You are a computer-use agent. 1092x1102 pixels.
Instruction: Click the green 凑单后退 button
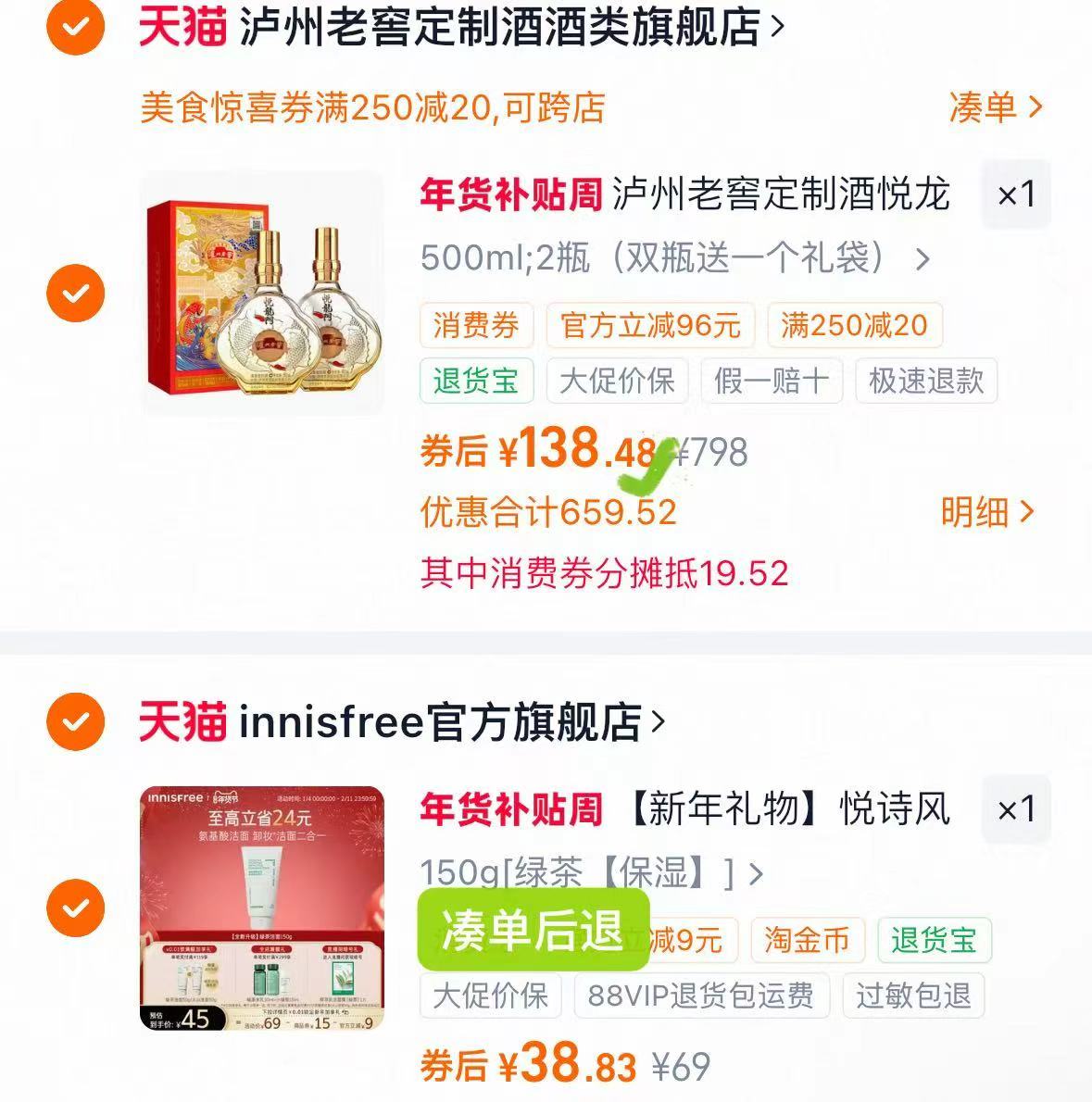[533, 938]
